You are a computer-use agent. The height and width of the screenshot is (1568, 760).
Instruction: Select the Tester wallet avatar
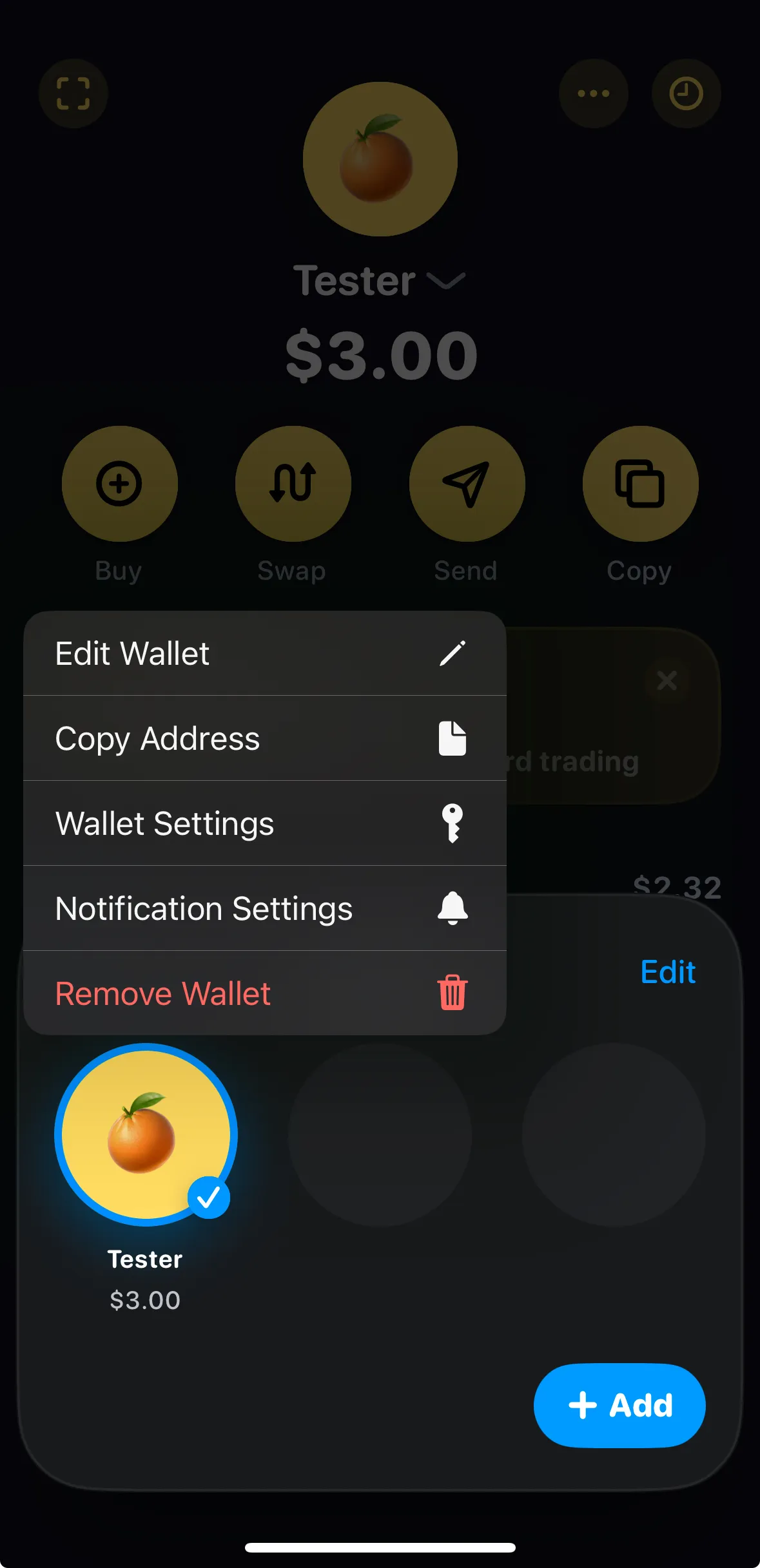tap(146, 1134)
